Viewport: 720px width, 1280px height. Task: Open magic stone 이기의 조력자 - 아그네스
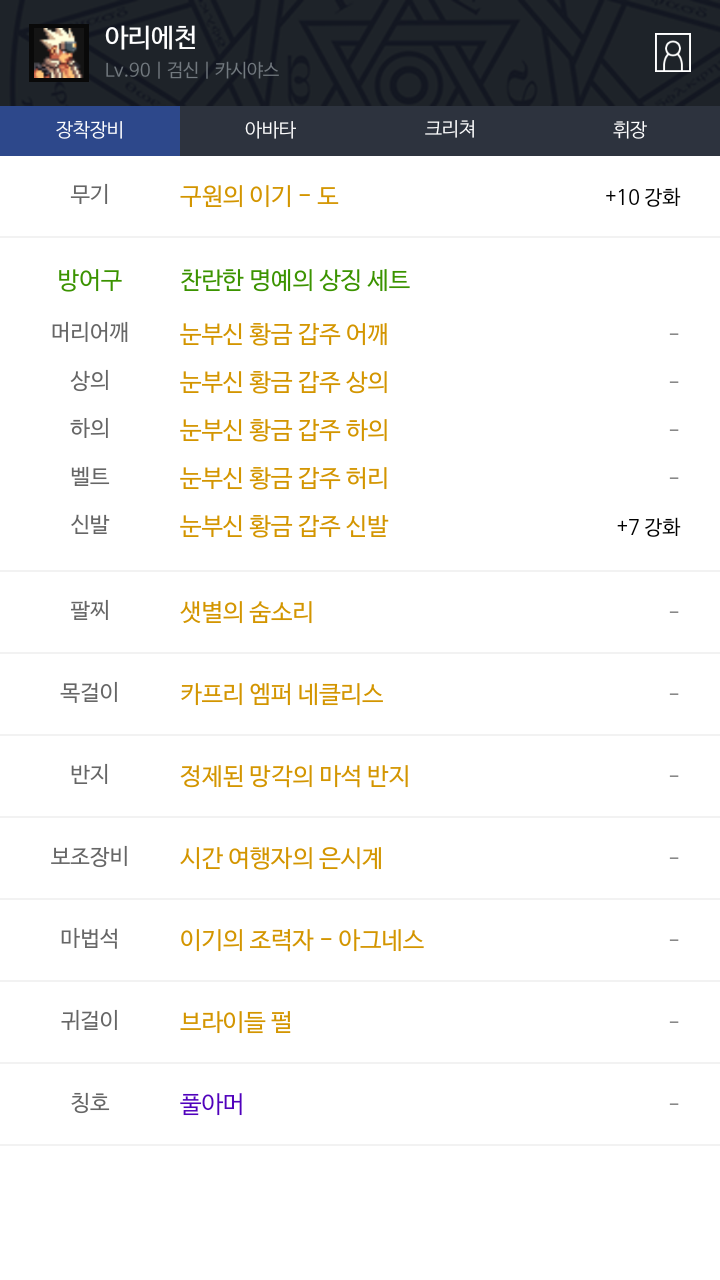coord(302,940)
